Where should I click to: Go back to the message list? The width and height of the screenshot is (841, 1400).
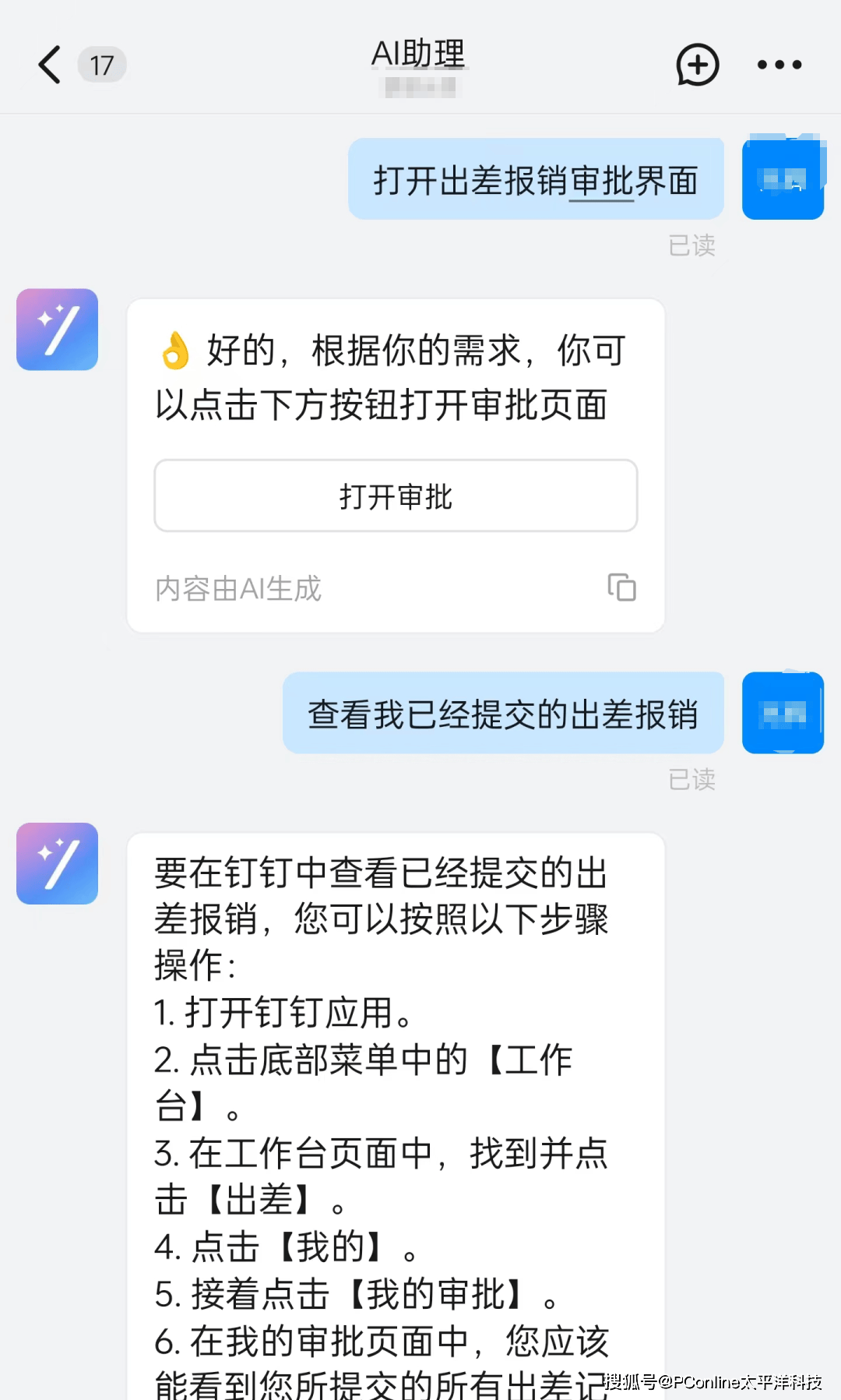click(50, 65)
